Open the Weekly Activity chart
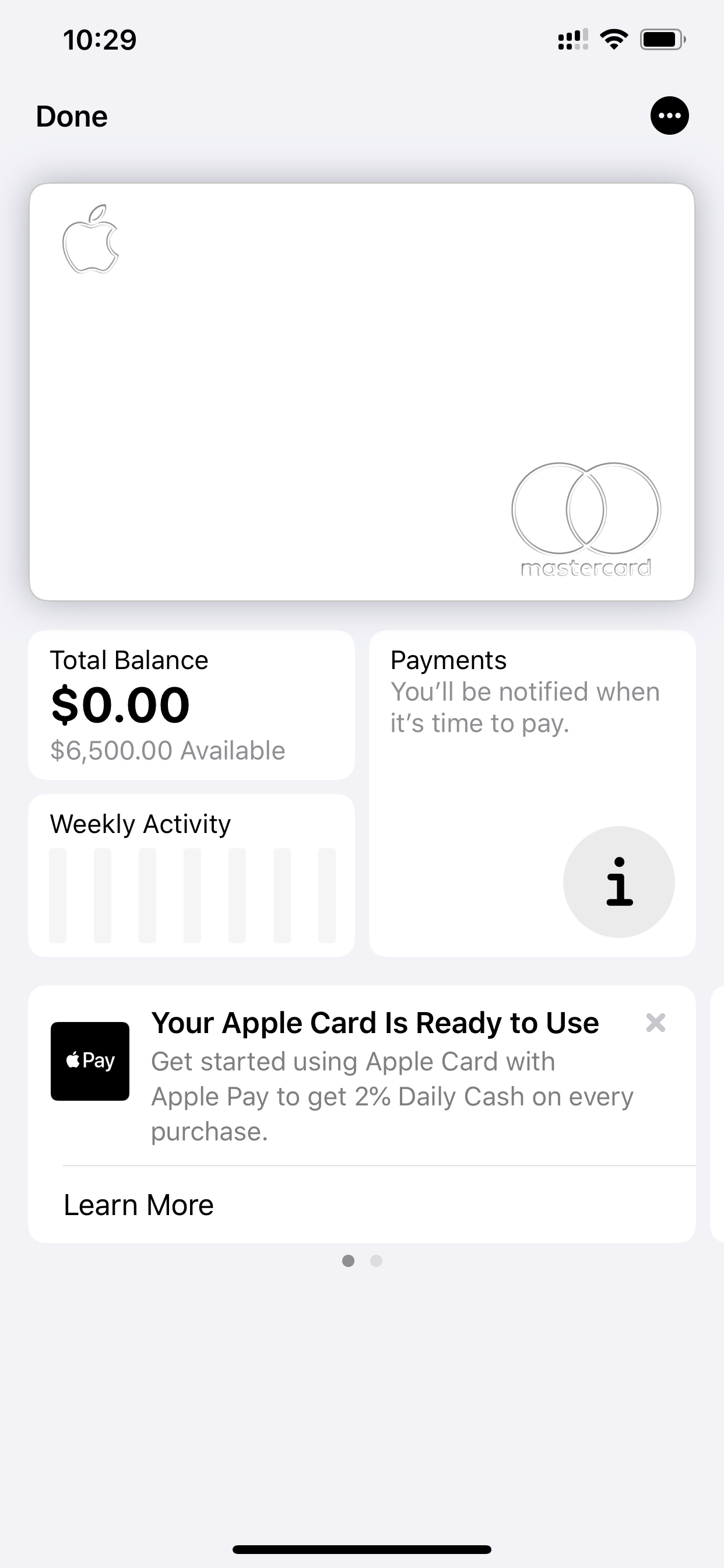Viewport: 724px width, 1568px height. [x=191, y=876]
